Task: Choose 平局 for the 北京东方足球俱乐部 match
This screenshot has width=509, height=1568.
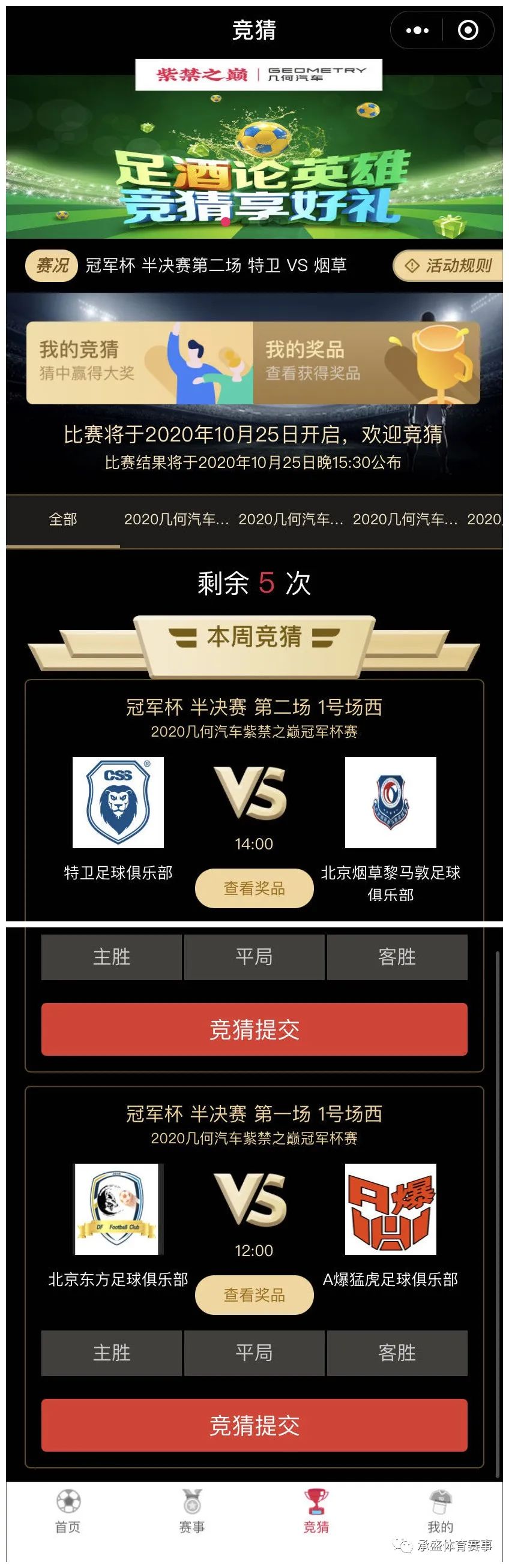Action: pos(254,1353)
